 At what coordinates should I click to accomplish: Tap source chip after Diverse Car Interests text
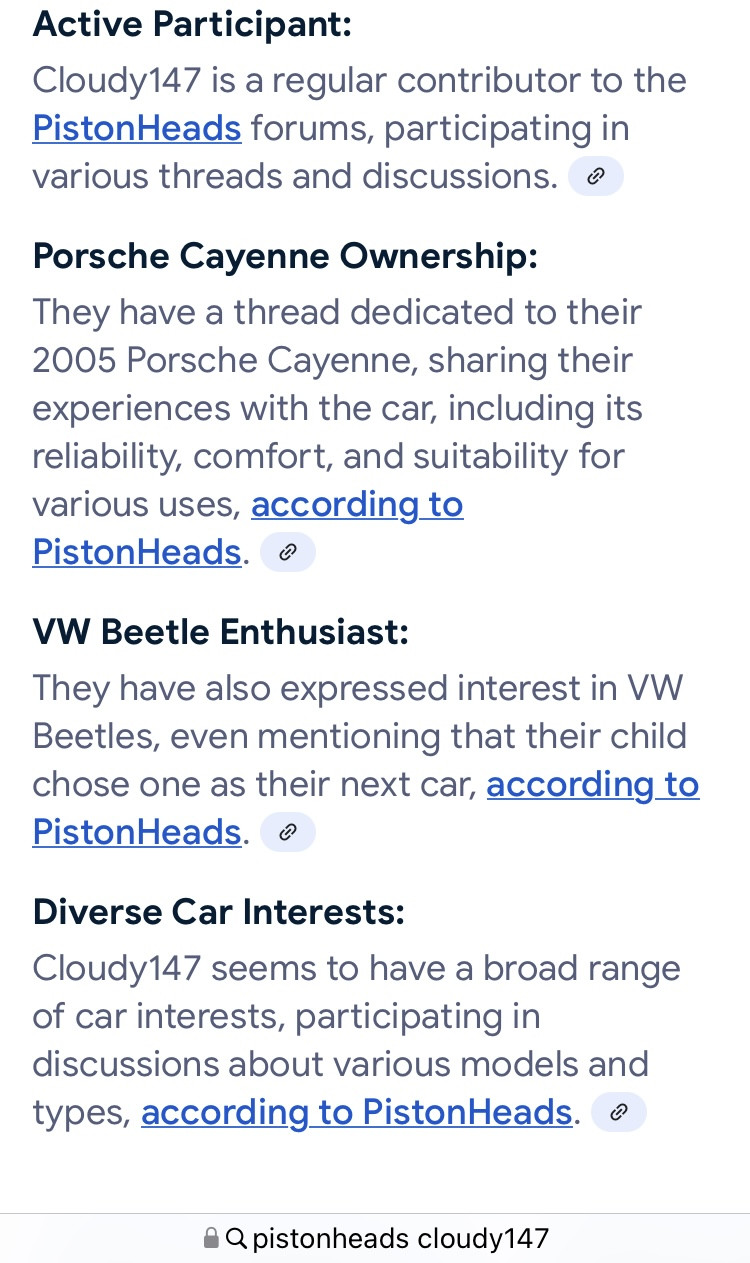tap(619, 1112)
